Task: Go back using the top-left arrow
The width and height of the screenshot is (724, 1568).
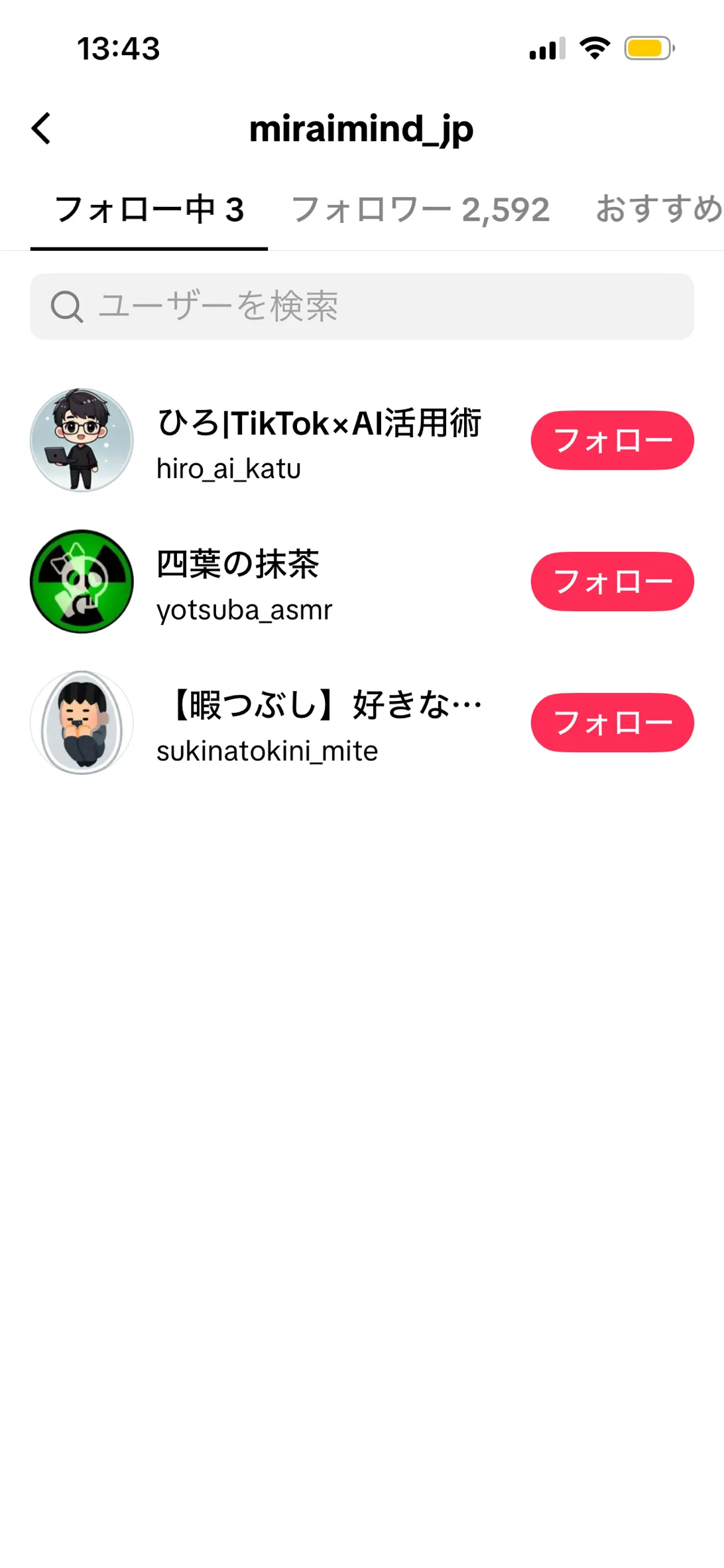Action: click(x=42, y=128)
